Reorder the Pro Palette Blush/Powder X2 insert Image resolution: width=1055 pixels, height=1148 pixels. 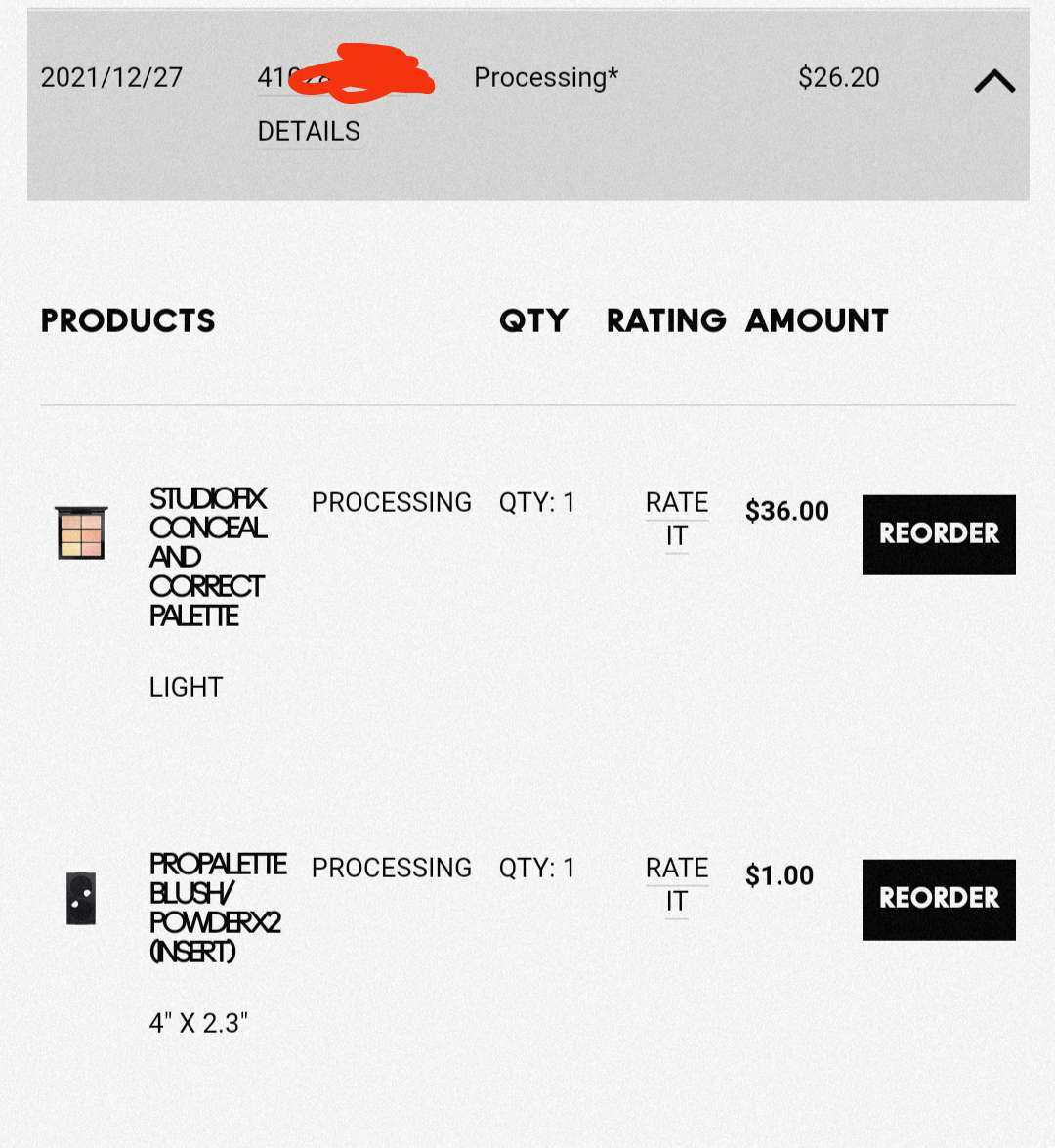938,899
